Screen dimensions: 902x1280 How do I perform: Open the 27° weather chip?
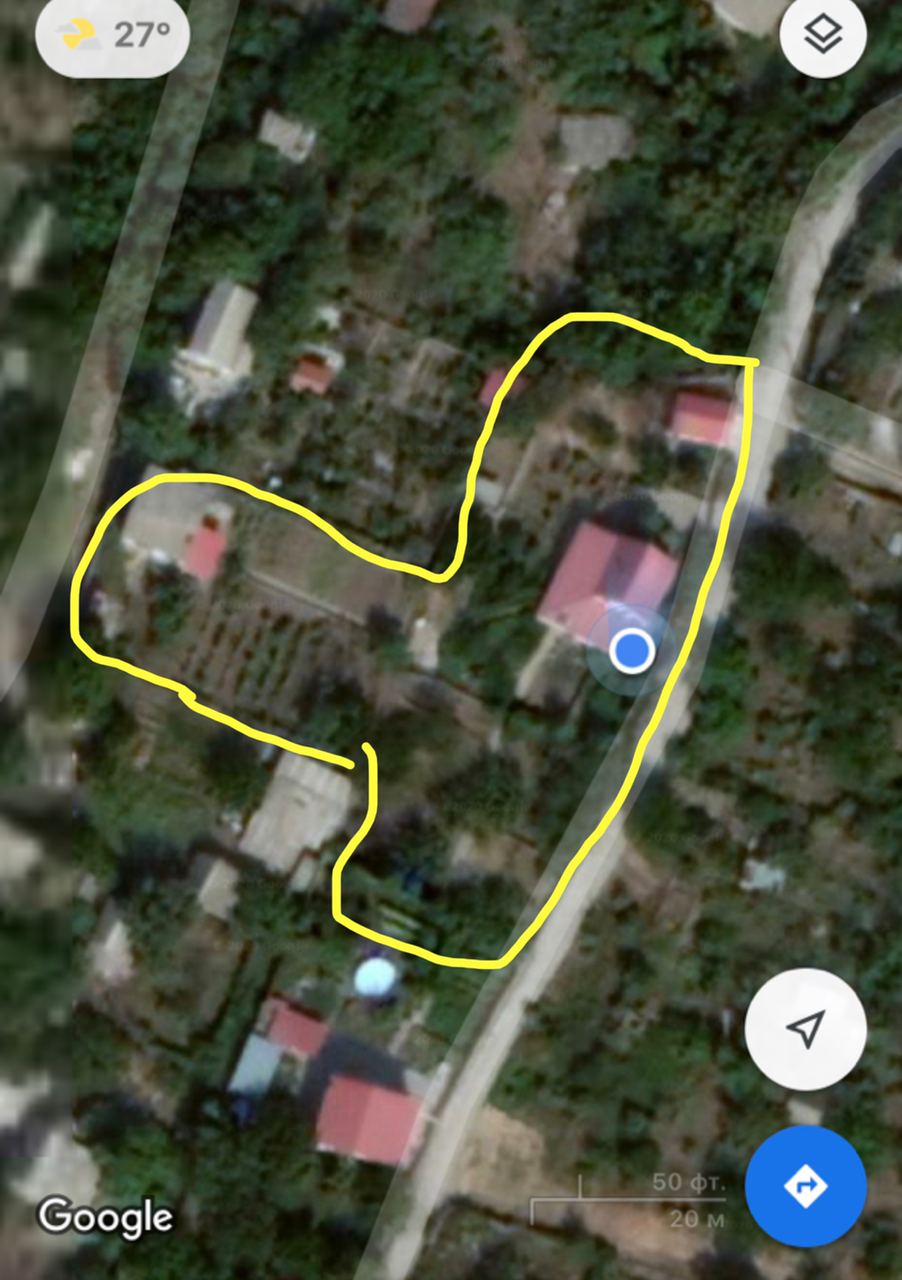112,36
